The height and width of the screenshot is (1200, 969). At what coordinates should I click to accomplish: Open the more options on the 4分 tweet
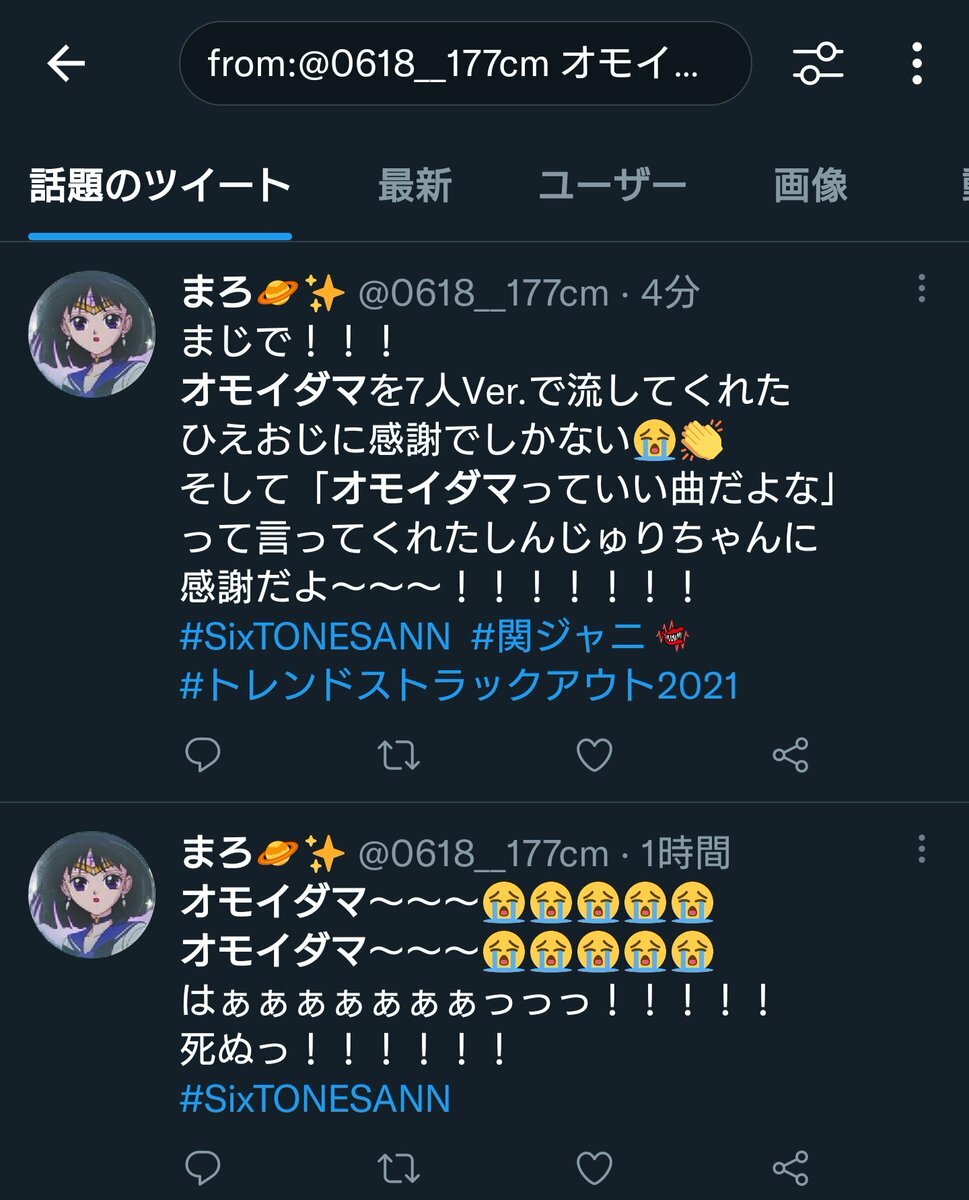pyautogui.click(x=921, y=289)
